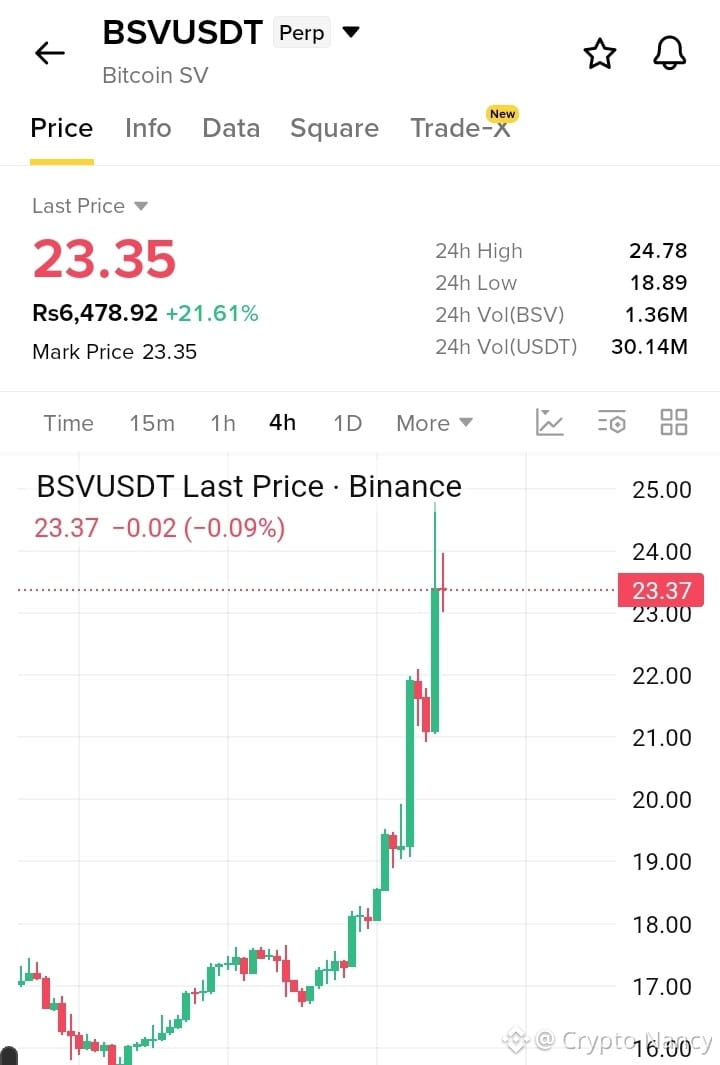Select the 4h chart interval
The image size is (720, 1065).
pyautogui.click(x=283, y=422)
